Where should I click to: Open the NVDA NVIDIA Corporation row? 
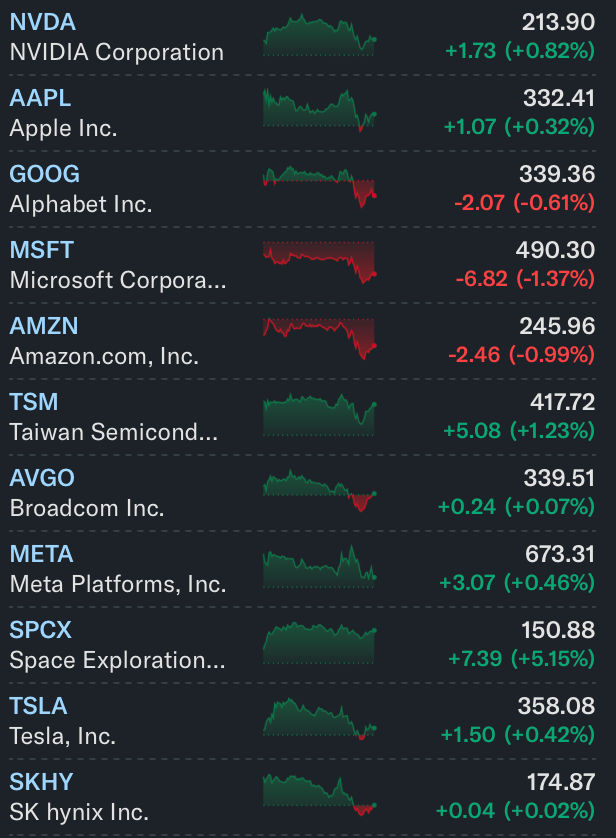click(x=308, y=37)
